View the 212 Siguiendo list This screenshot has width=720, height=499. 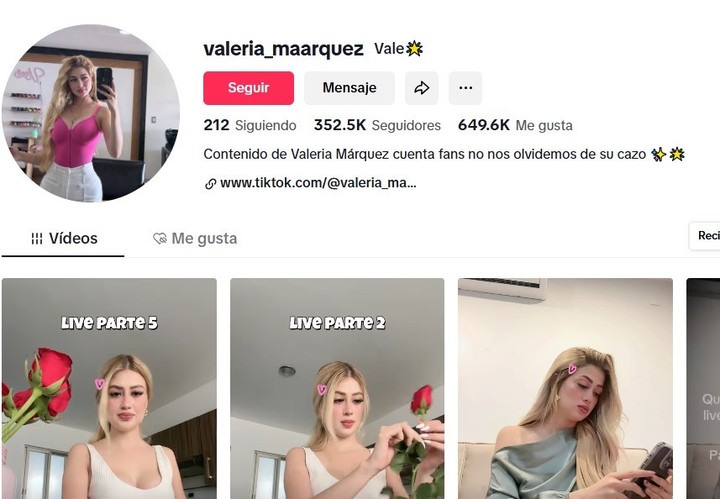pyautogui.click(x=250, y=125)
